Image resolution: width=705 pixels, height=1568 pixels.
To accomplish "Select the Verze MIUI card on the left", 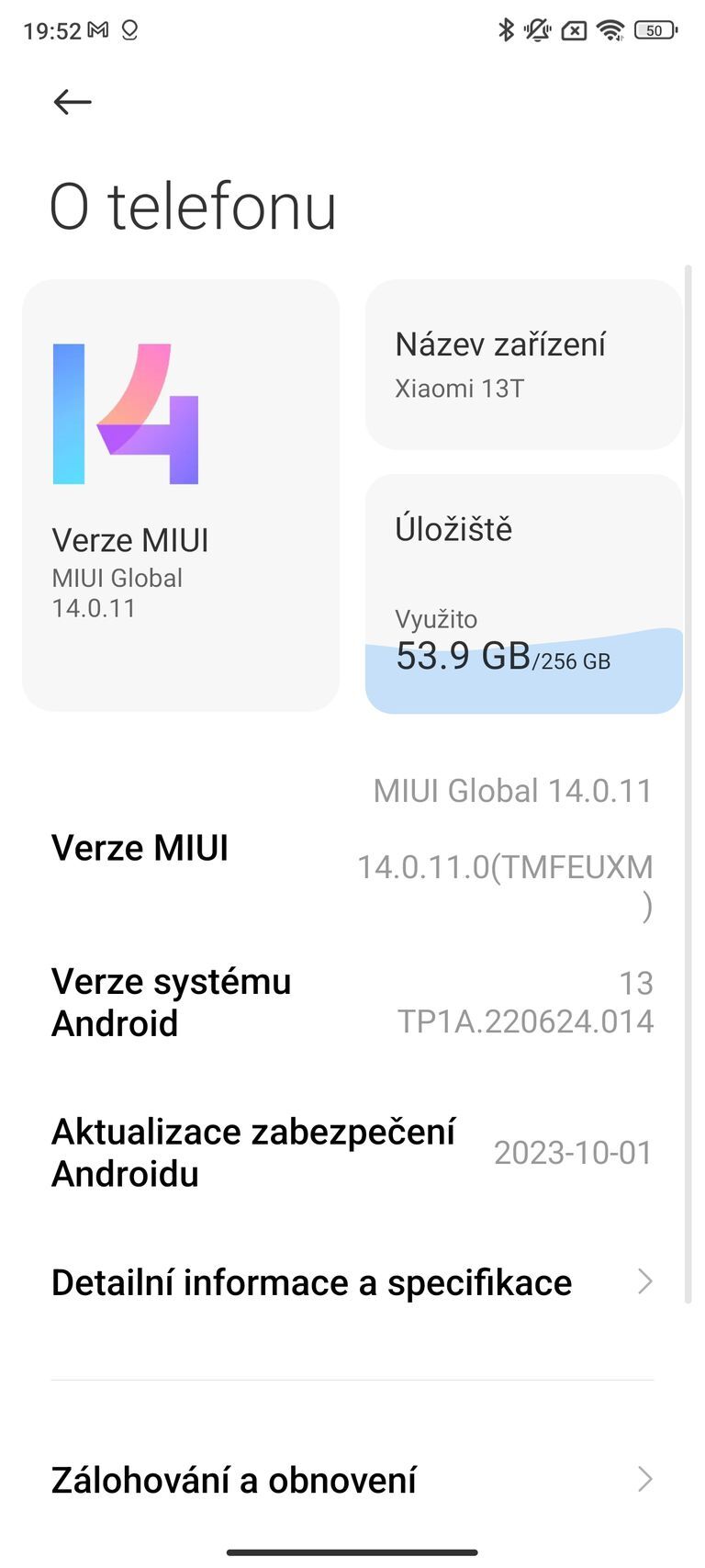I will click(180, 493).
